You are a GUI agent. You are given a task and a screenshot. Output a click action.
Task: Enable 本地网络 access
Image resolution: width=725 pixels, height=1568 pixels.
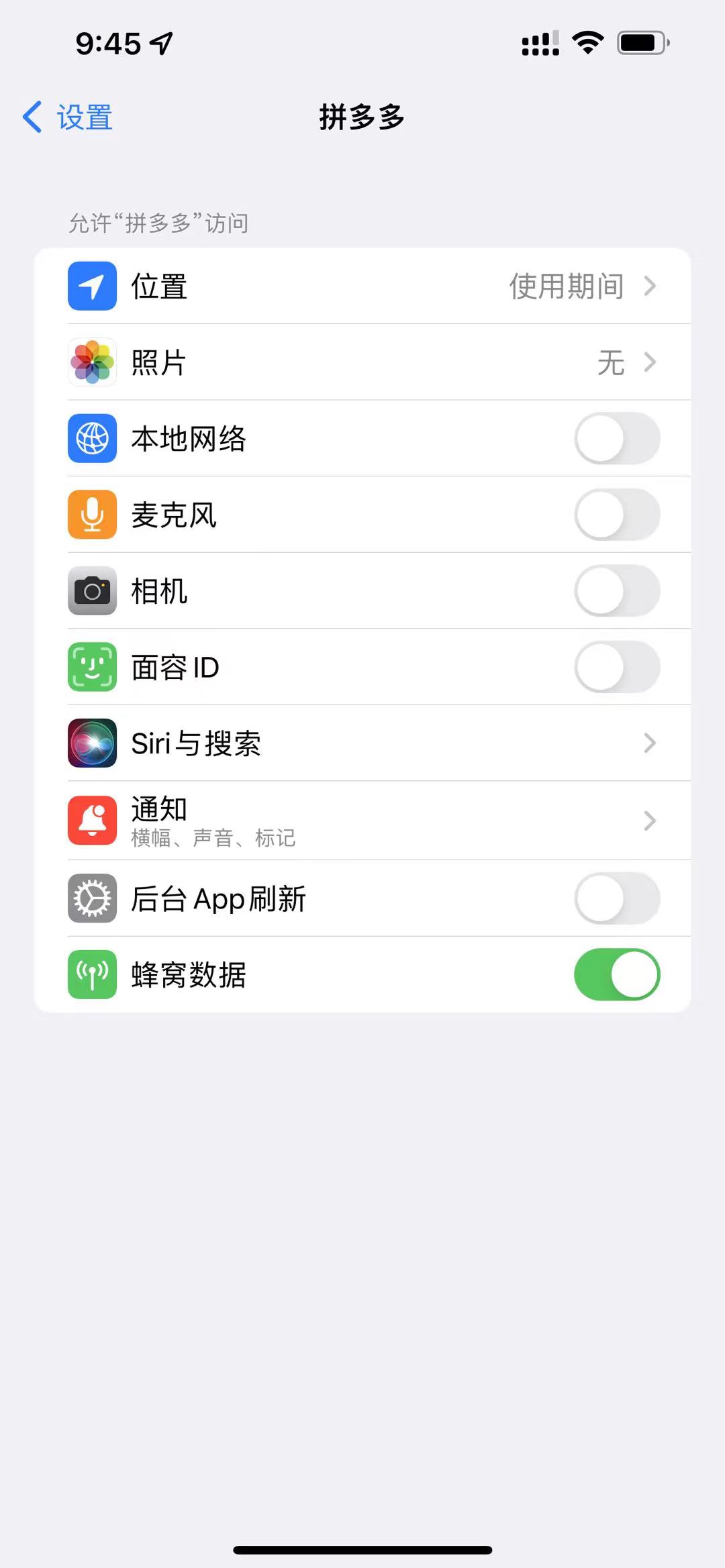click(616, 439)
